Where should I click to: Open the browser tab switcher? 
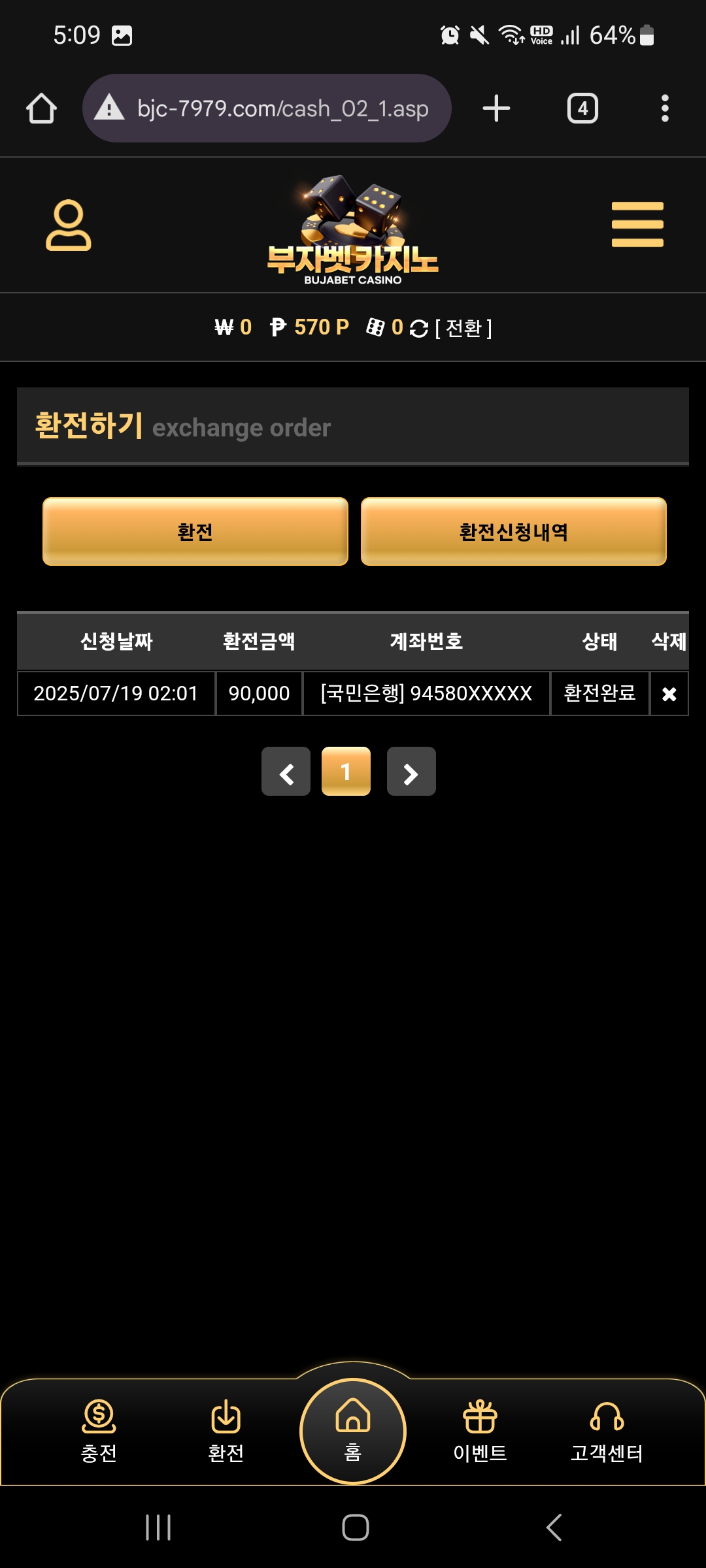[x=582, y=108]
